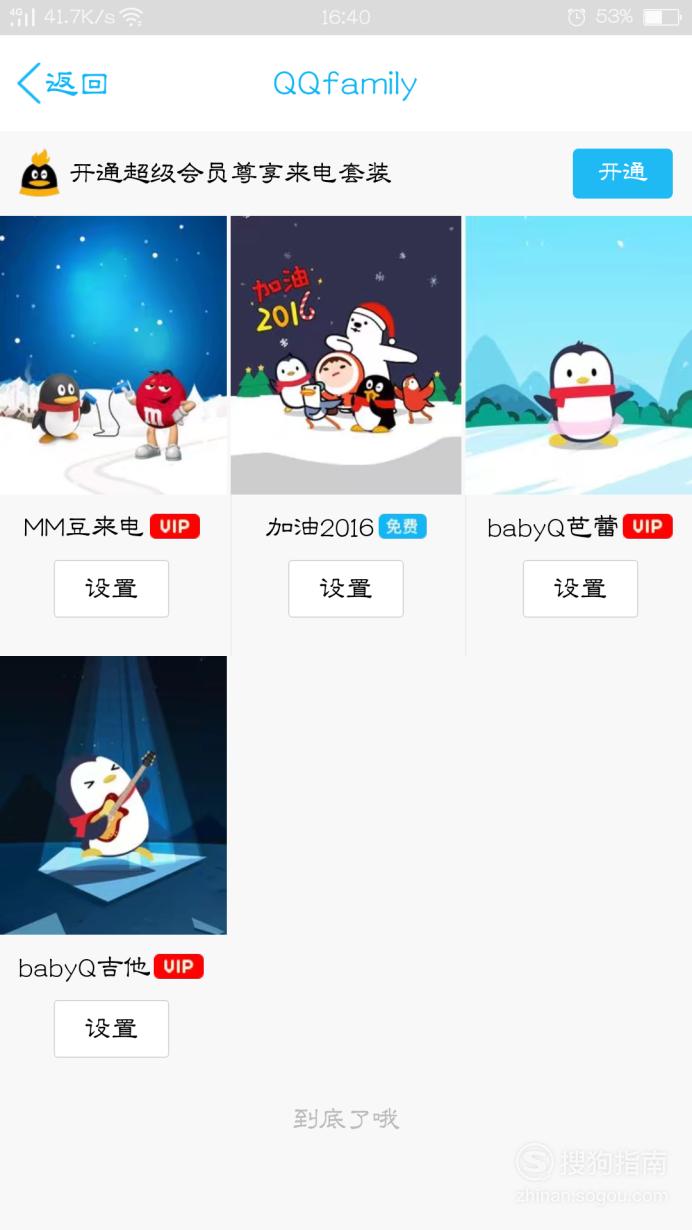Tap 设置 under babyQ吉他
Image resolution: width=692 pixels, height=1230 pixels.
pyautogui.click(x=111, y=1028)
